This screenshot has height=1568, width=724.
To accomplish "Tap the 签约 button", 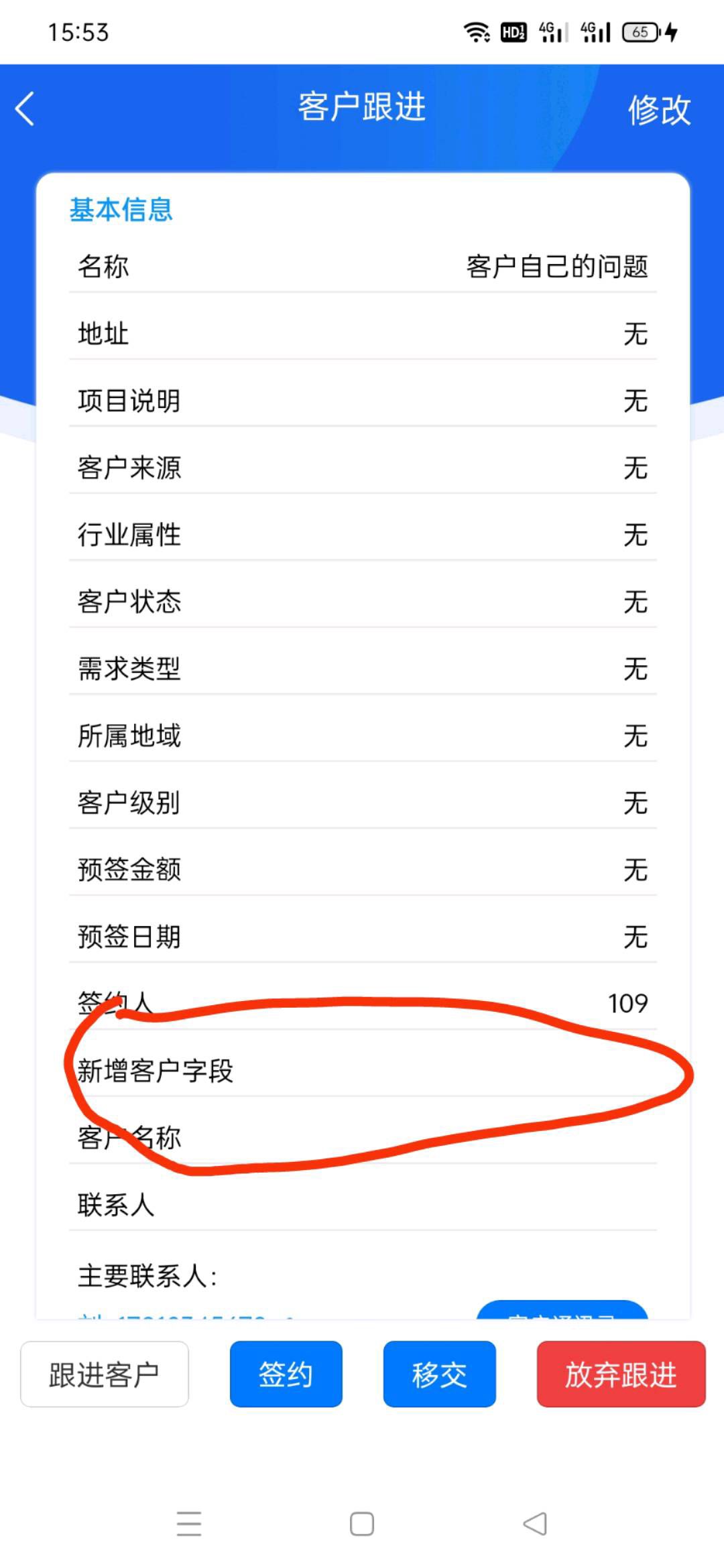I will tap(286, 1374).
